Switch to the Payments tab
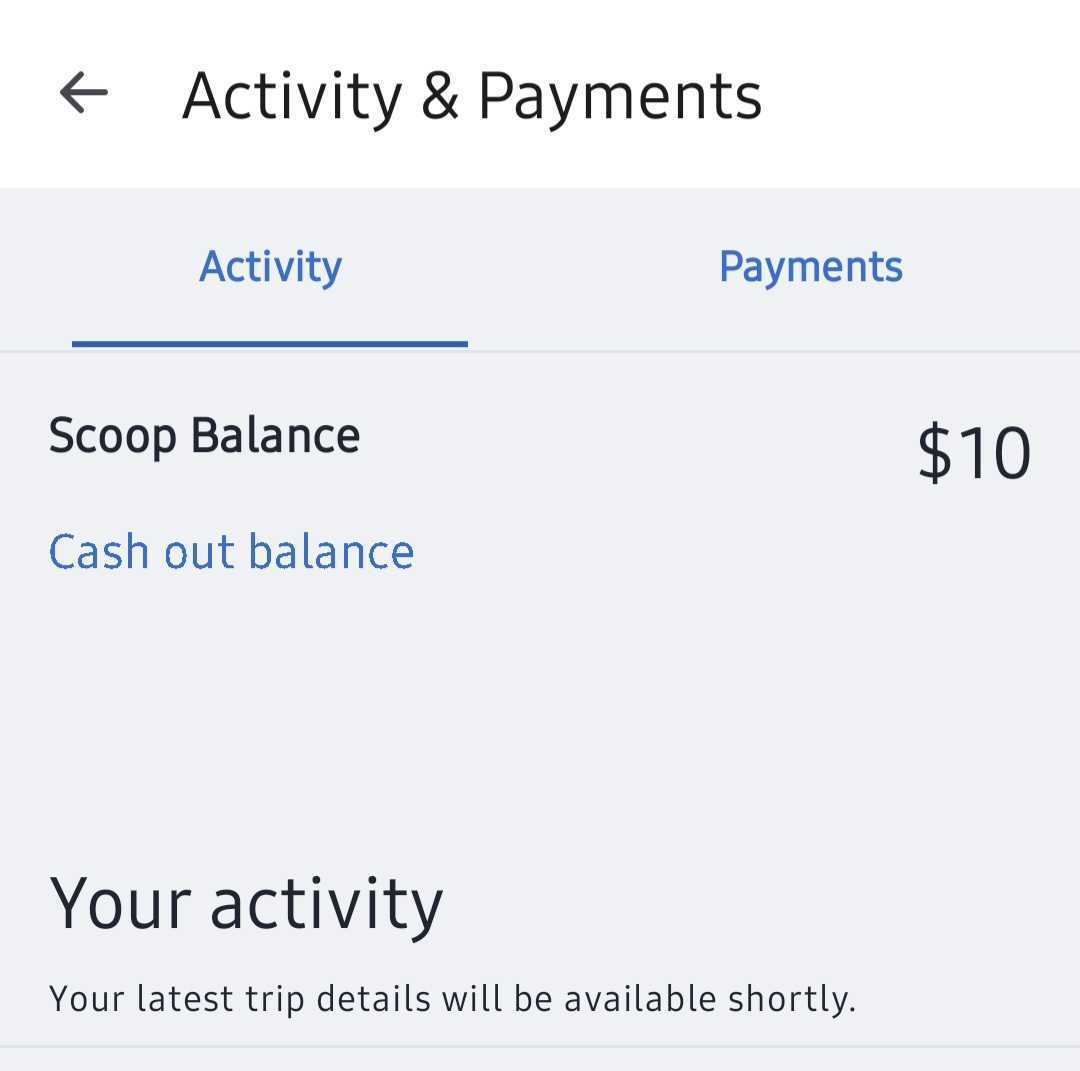This screenshot has height=1071, width=1080. tap(810, 267)
